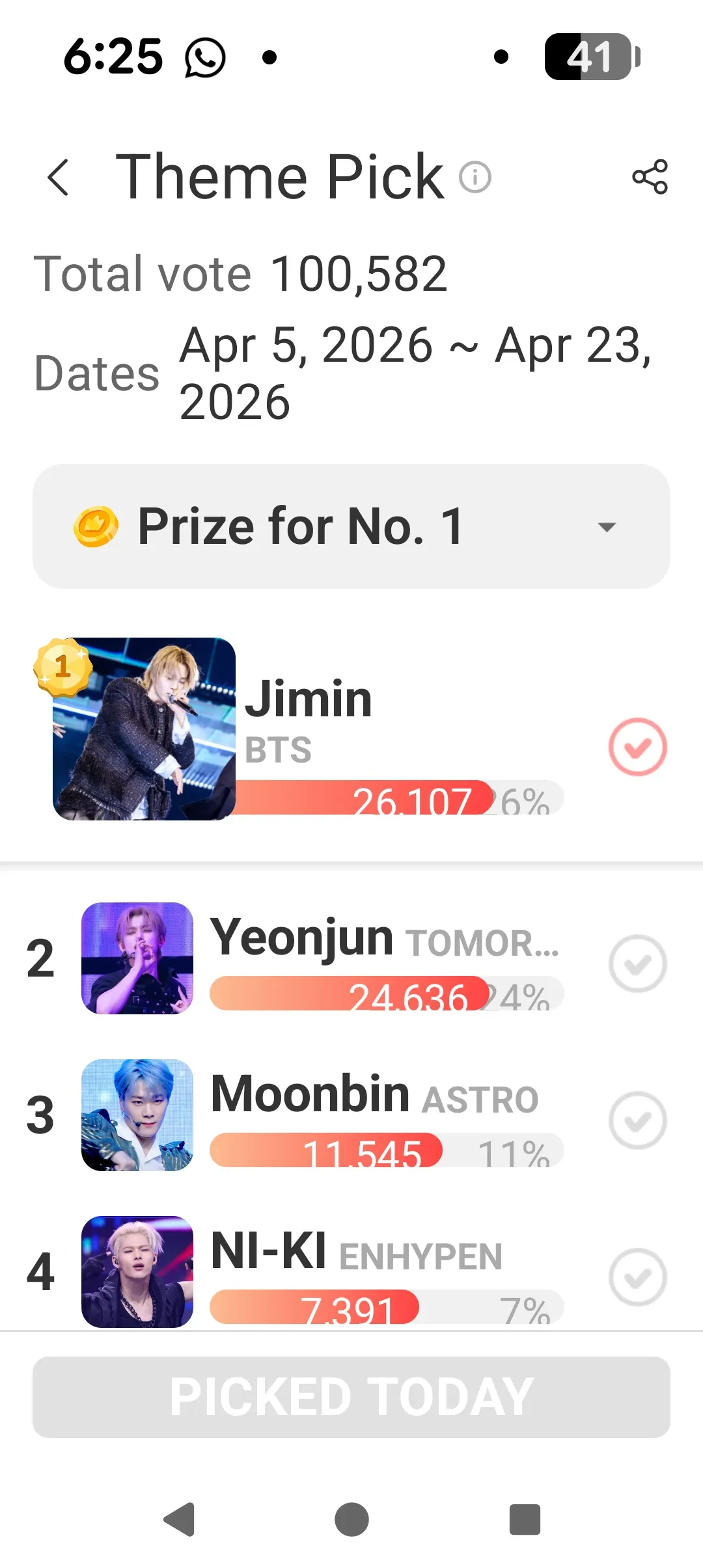Image resolution: width=703 pixels, height=1568 pixels.
Task: Expand the Prize for No. 1 dropdown
Action: [x=606, y=527]
